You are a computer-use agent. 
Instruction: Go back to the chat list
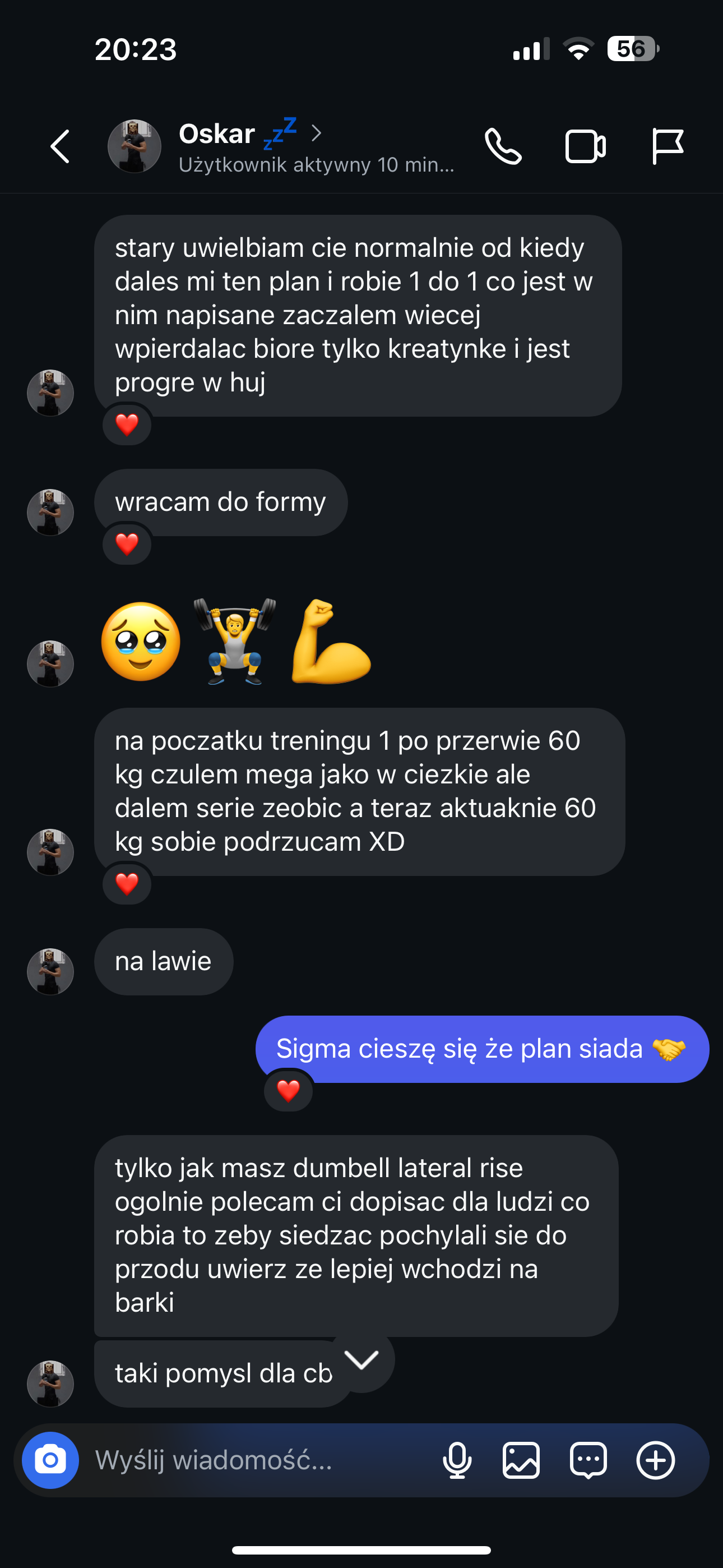click(x=59, y=147)
